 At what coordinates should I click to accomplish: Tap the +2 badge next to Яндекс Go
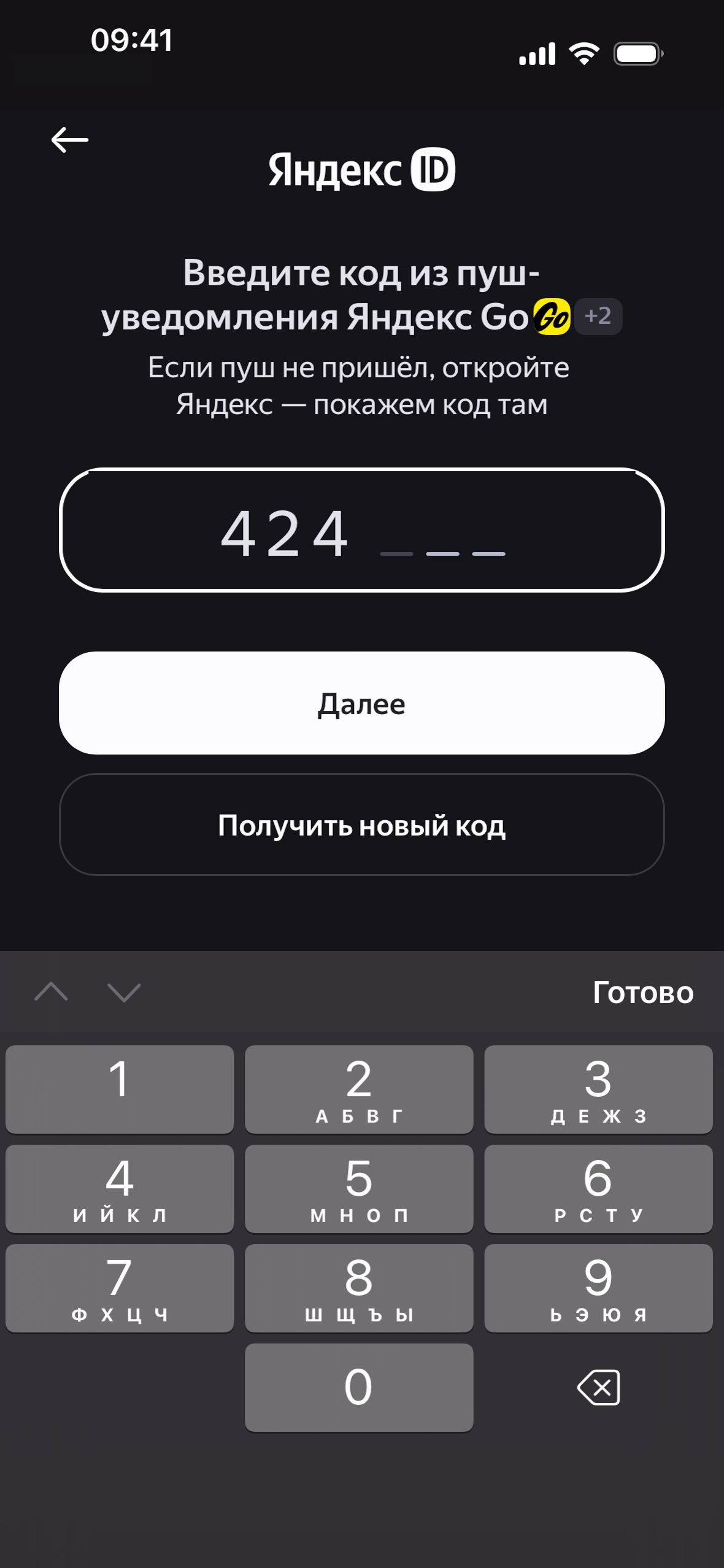click(x=598, y=317)
